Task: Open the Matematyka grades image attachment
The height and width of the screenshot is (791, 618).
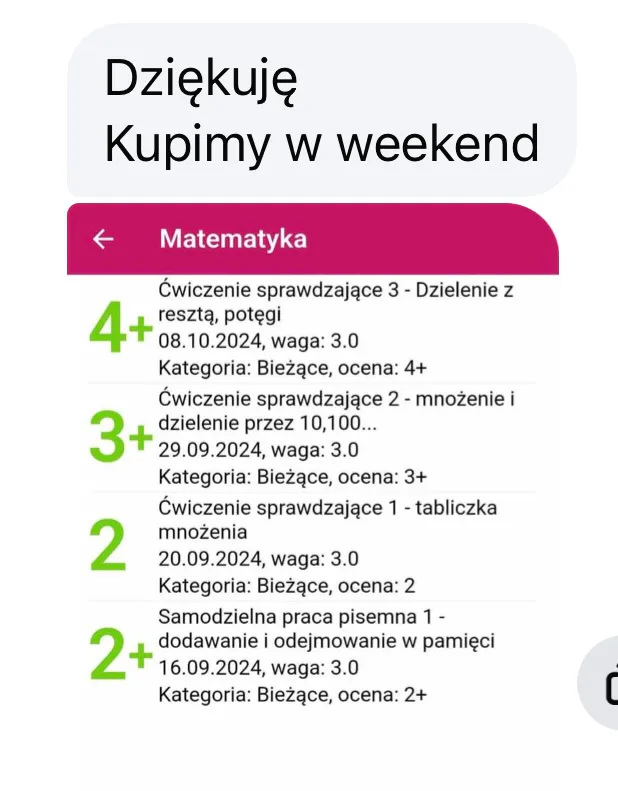Action: pos(313,497)
